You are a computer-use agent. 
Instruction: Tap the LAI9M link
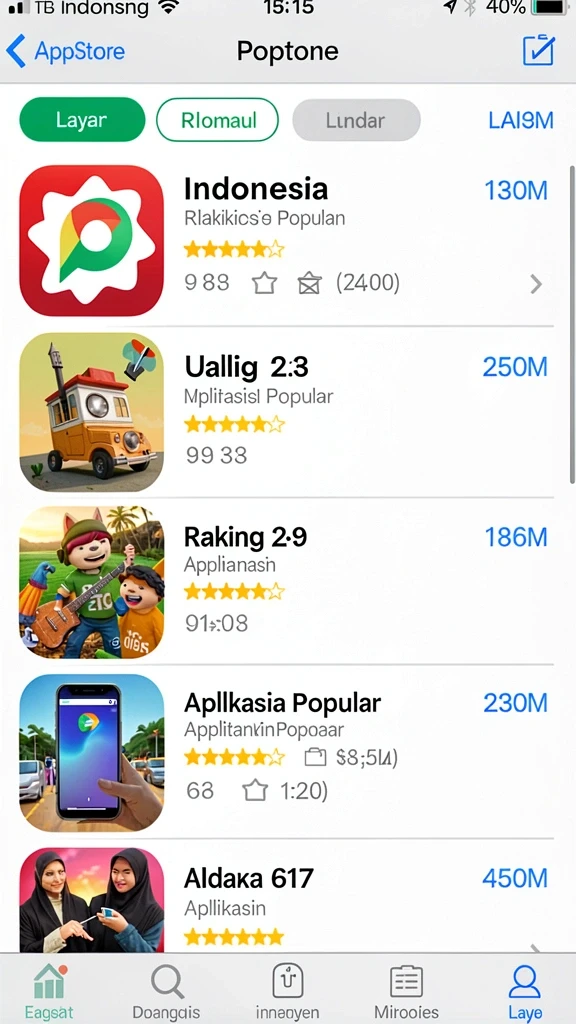520,120
